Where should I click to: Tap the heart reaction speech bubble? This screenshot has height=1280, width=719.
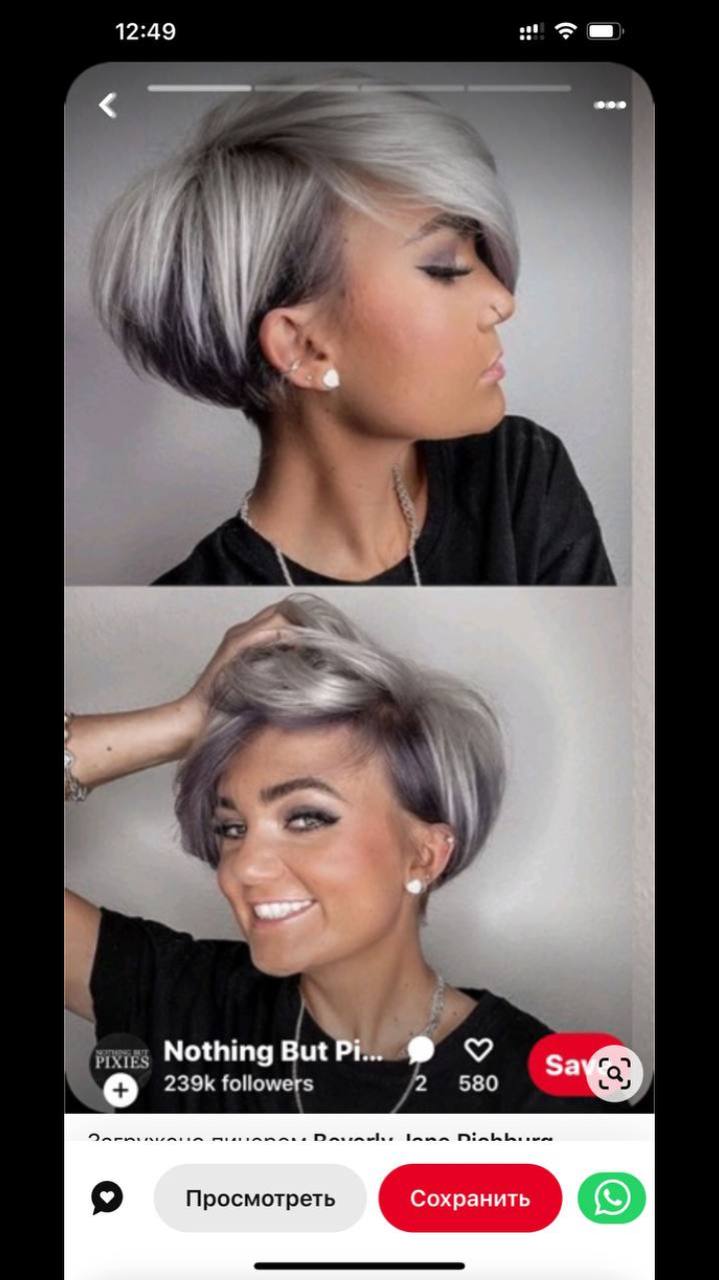tap(107, 1197)
